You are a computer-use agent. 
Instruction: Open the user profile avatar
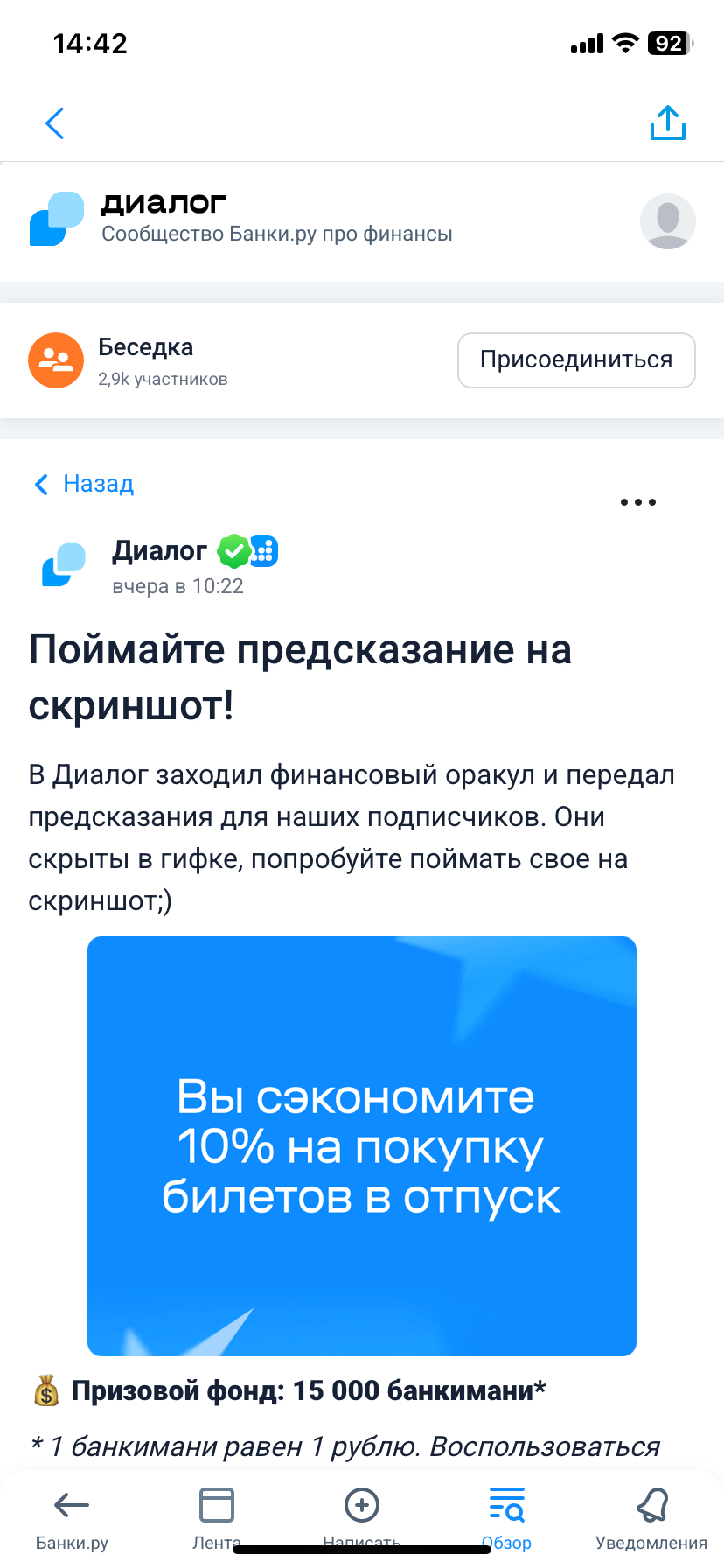668,221
